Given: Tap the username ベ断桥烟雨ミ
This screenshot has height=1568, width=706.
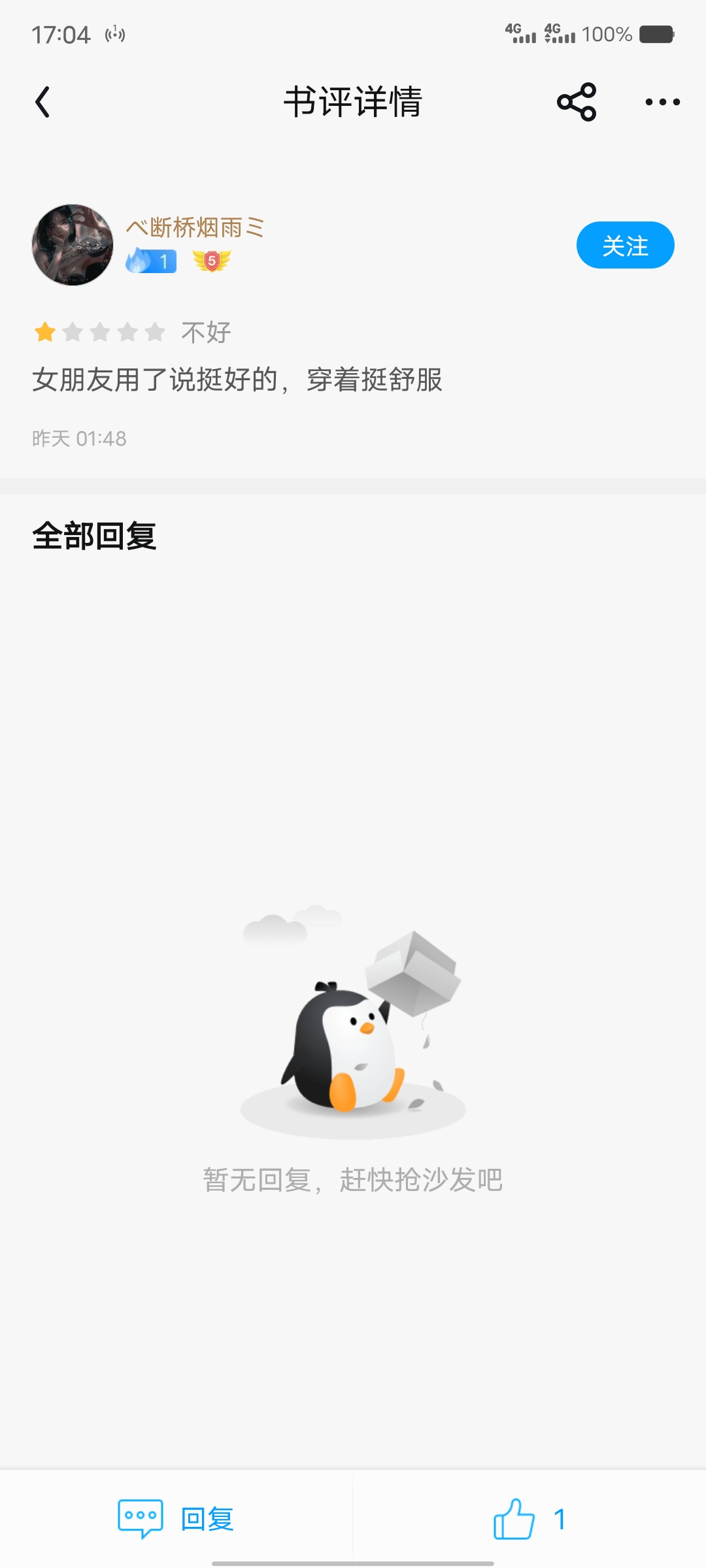Looking at the screenshot, I should 195,227.
